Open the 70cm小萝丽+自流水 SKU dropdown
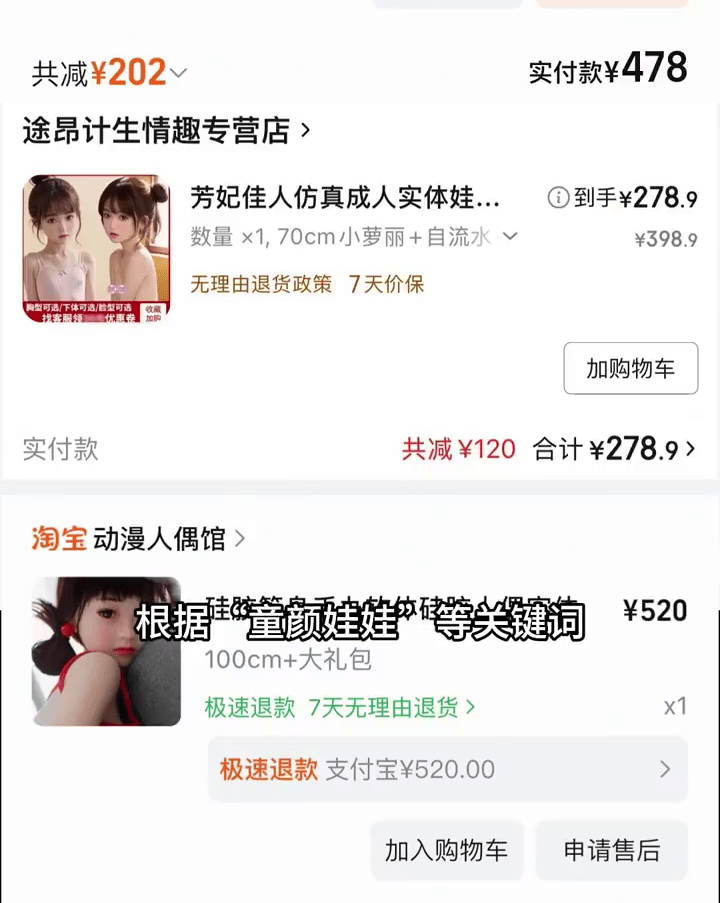 pos(508,237)
